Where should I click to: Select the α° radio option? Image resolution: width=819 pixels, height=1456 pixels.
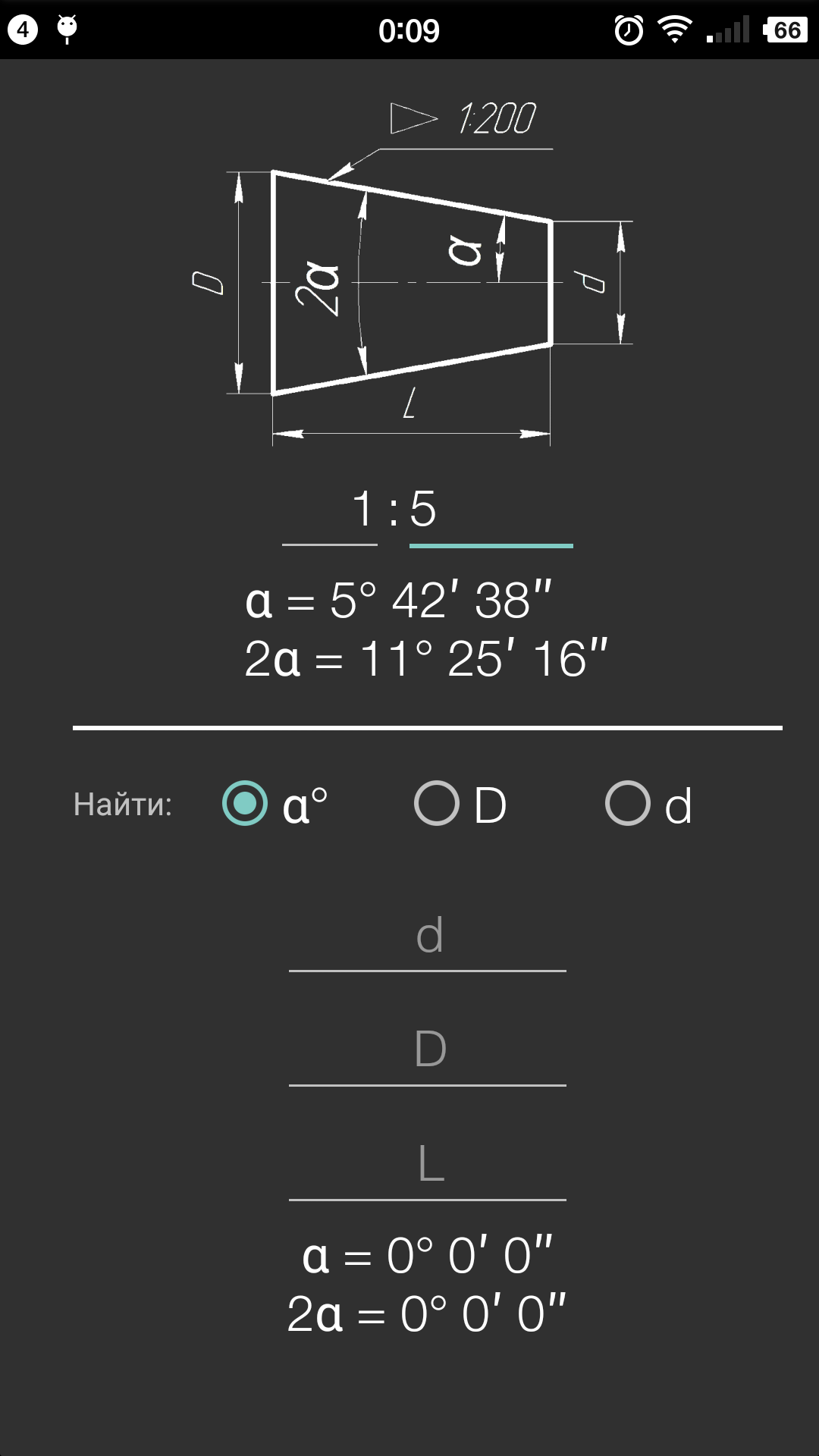(x=275, y=804)
